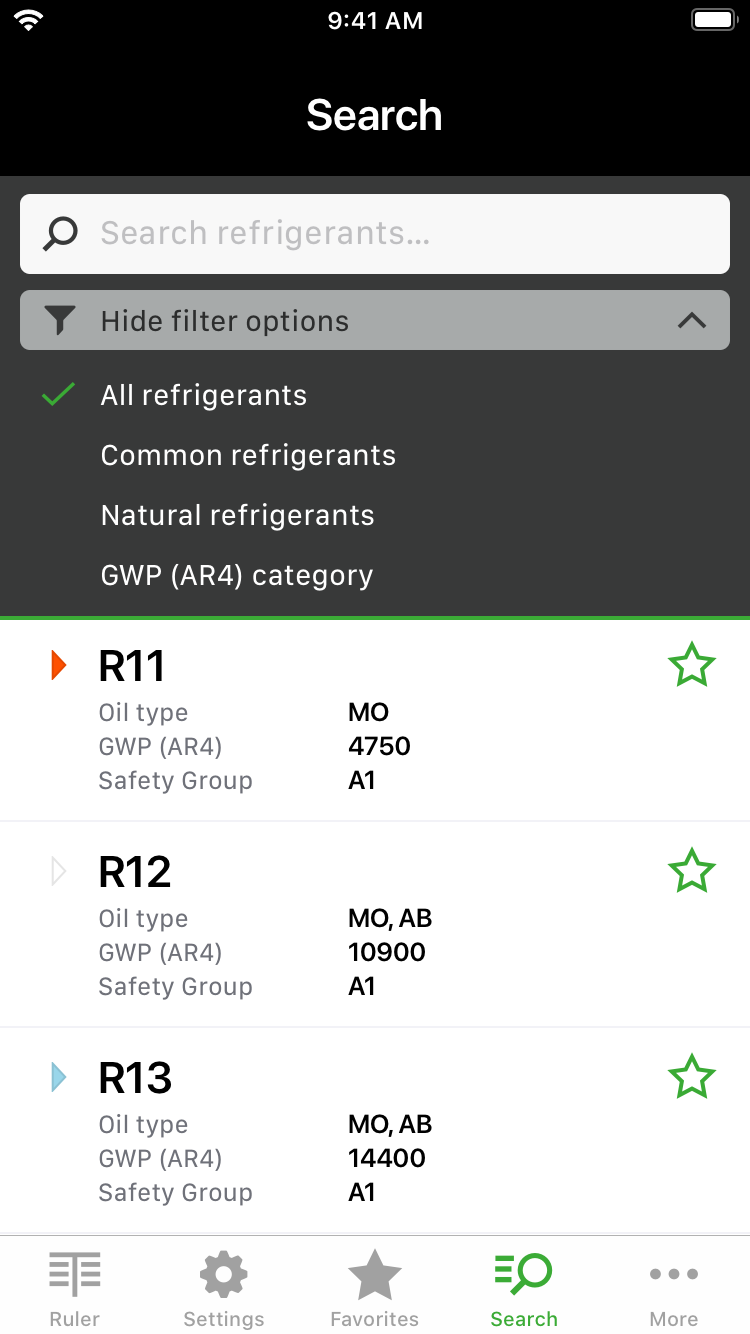The height and width of the screenshot is (1334, 750).
Task: Click the green checkmark next to All refrigerants
Action: pyautogui.click(x=57, y=395)
